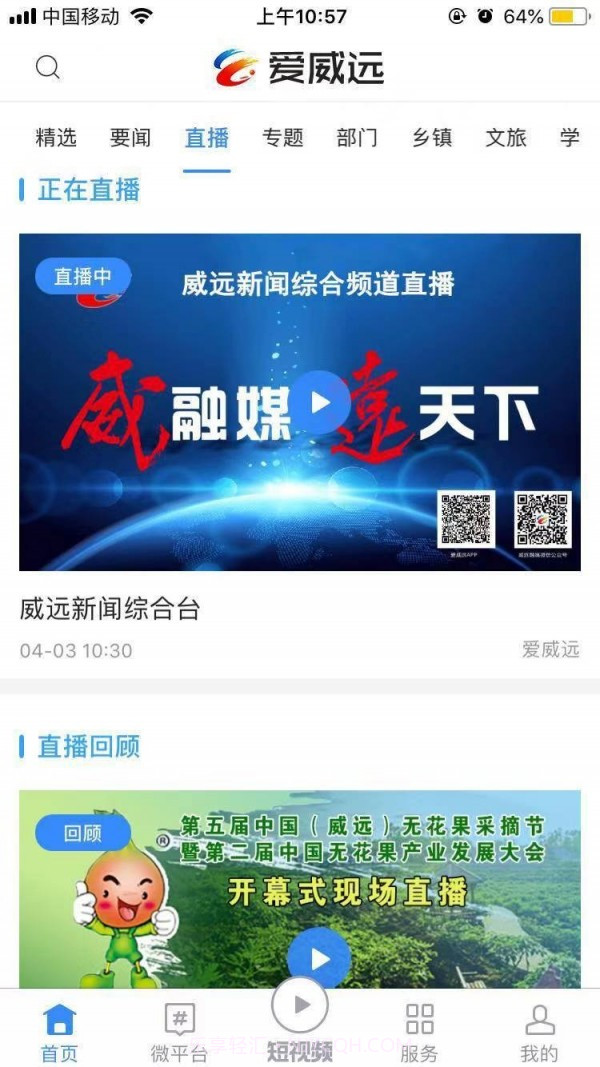The width and height of the screenshot is (600, 1067).
Task: Open the 微平台 bottom tab
Action: click(x=179, y=1033)
